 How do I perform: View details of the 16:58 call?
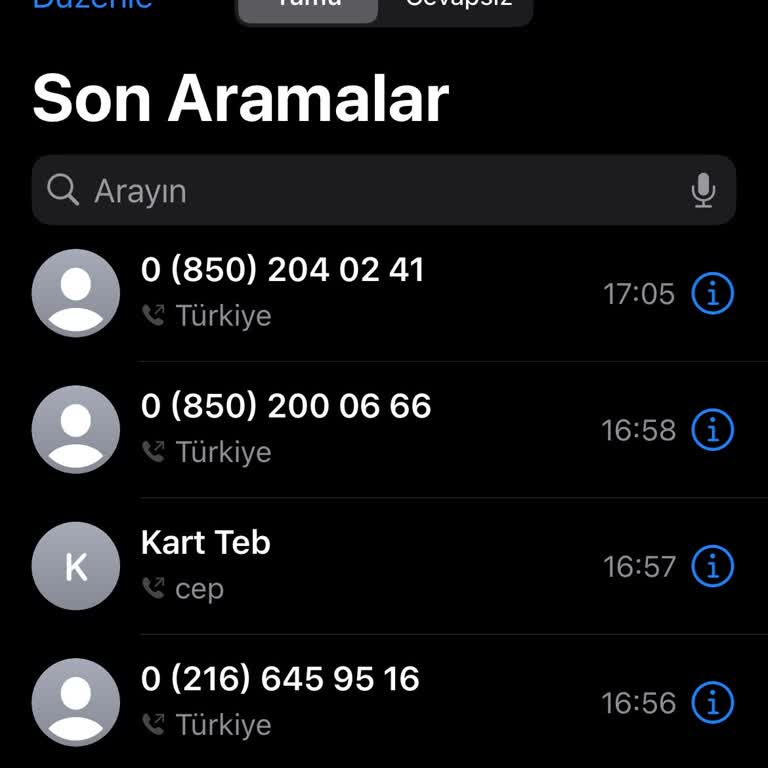(713, 430)
